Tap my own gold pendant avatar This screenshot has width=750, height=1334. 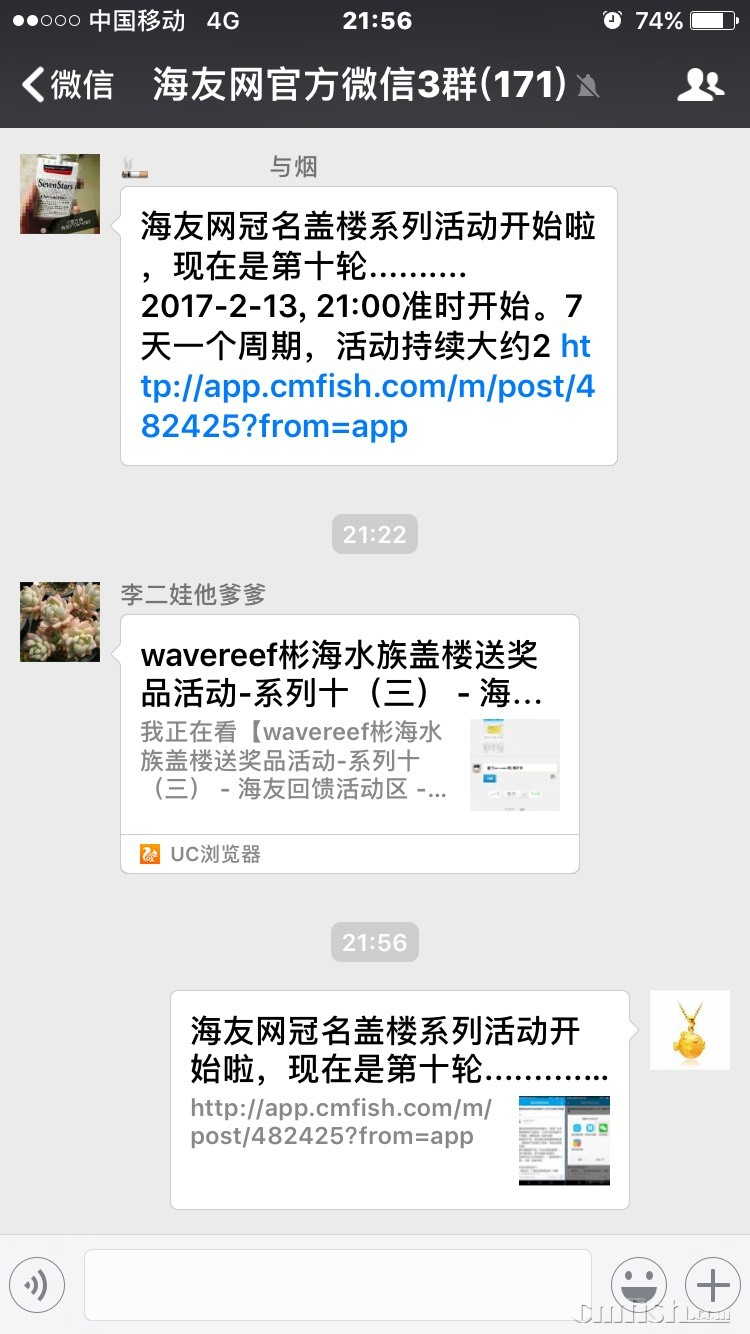pos(689,1030)
